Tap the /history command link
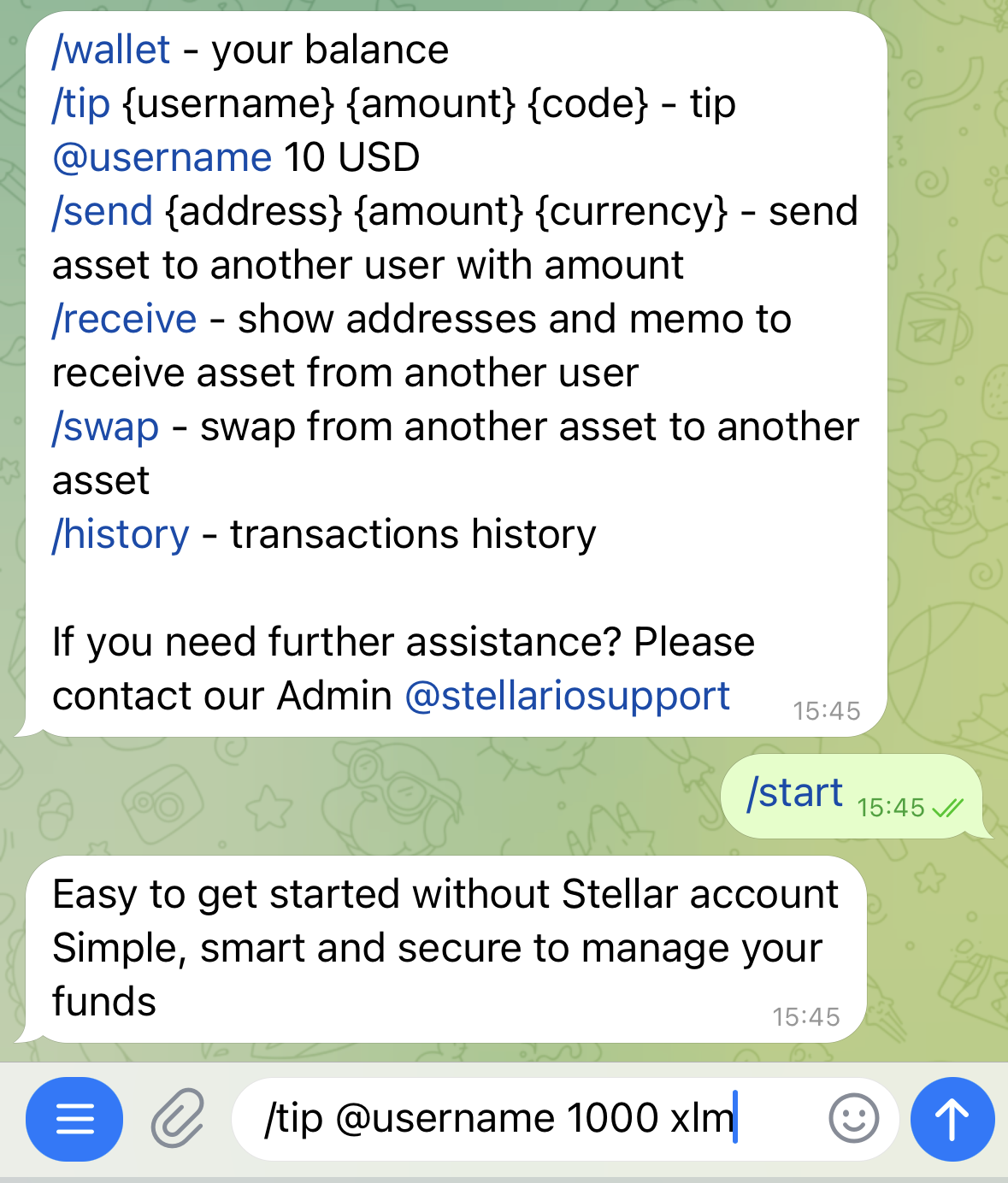The image size is (1008, 1183). point(121,535)
